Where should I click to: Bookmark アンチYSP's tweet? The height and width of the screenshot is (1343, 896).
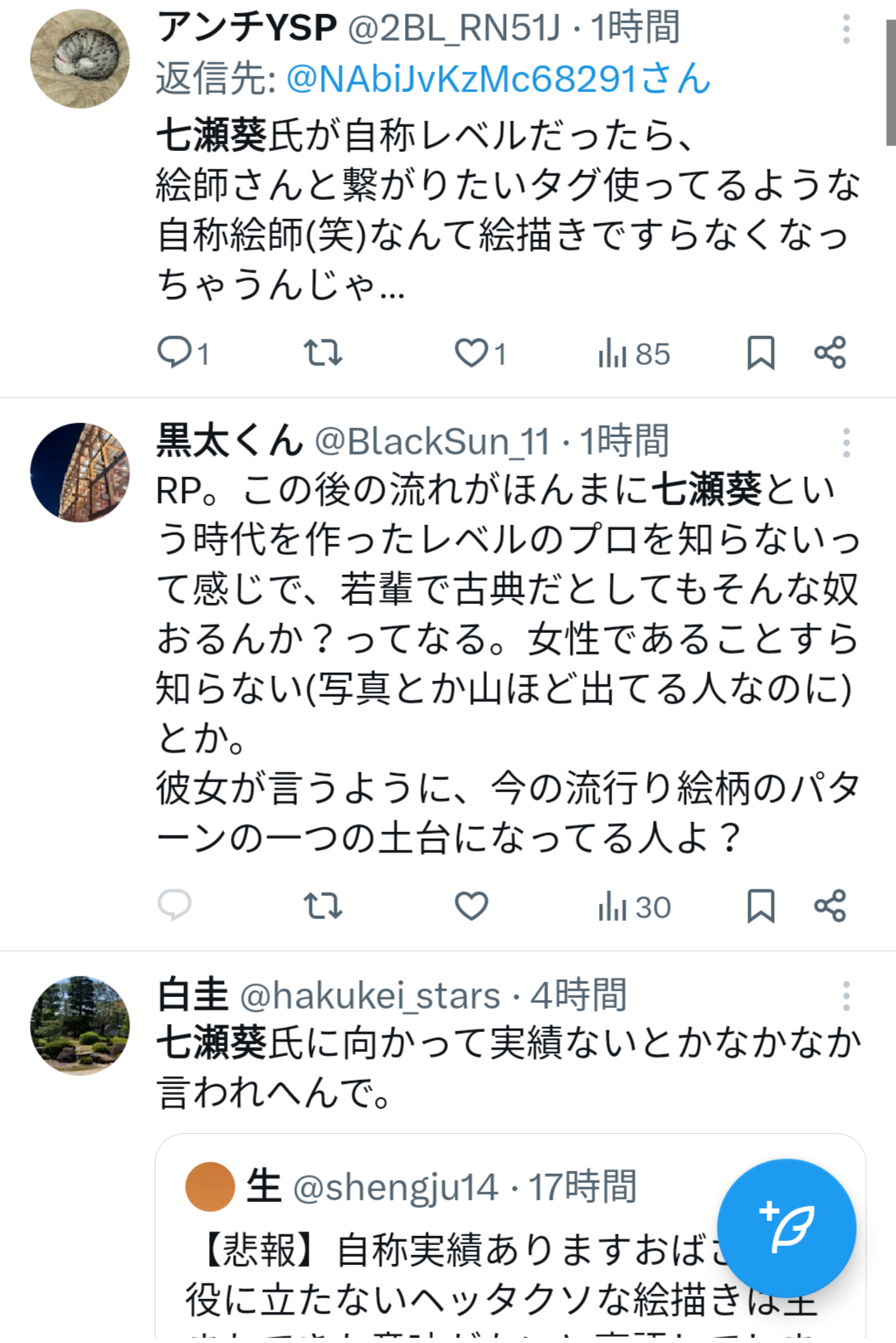(x=761, y=353)
